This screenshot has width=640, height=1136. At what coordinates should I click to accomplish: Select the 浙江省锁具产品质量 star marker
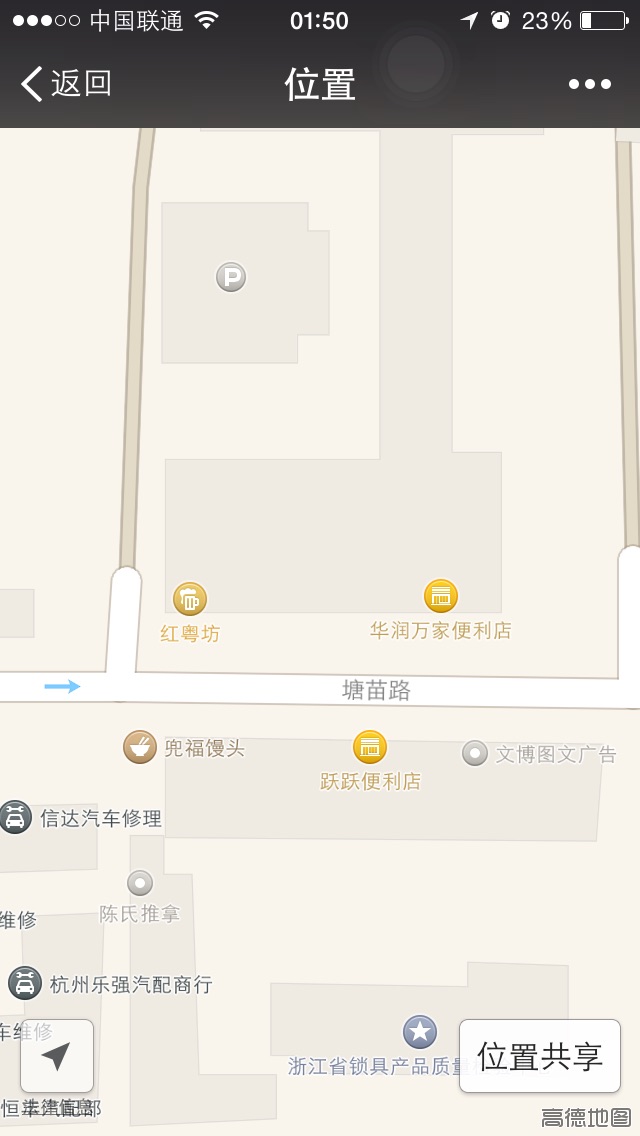pos(420,1032)
